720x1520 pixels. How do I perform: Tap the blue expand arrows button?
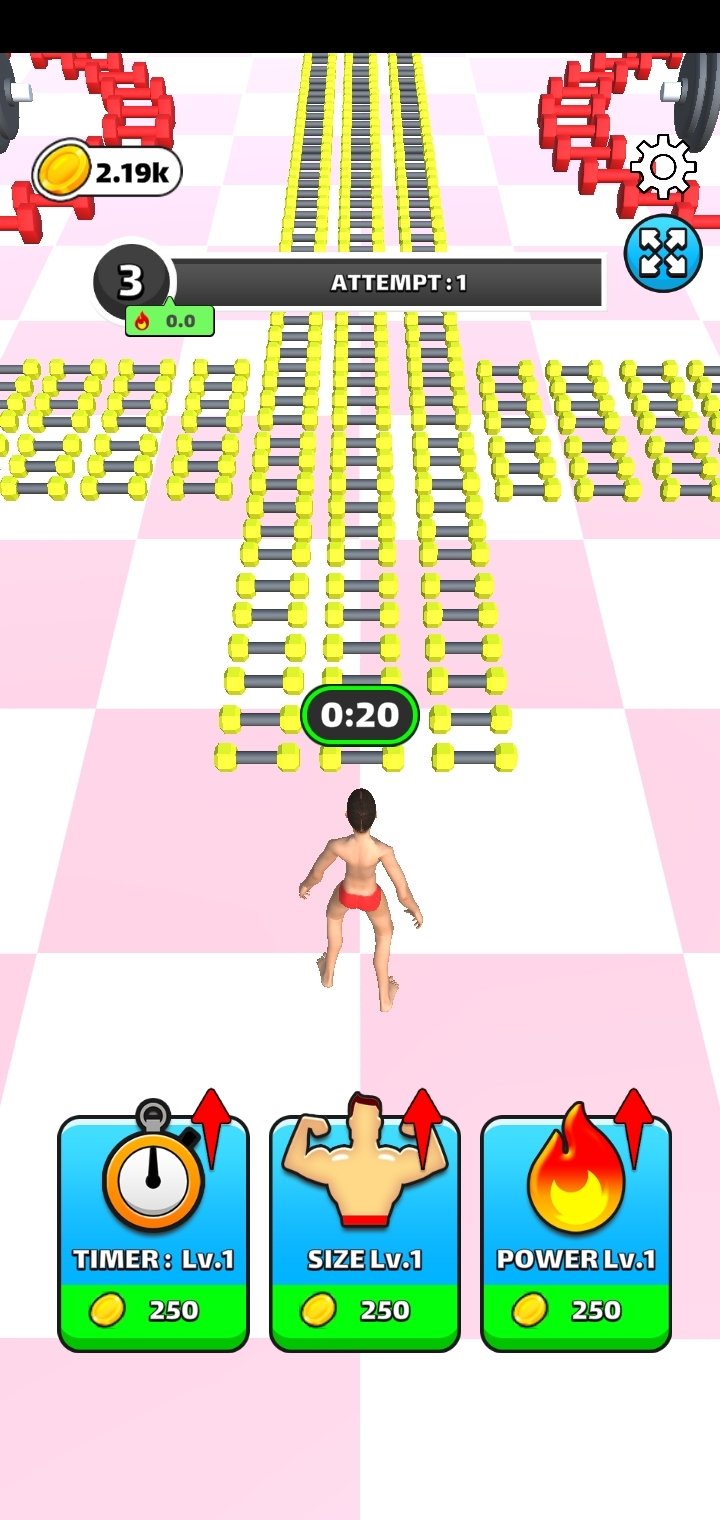(x=663, y=253)
